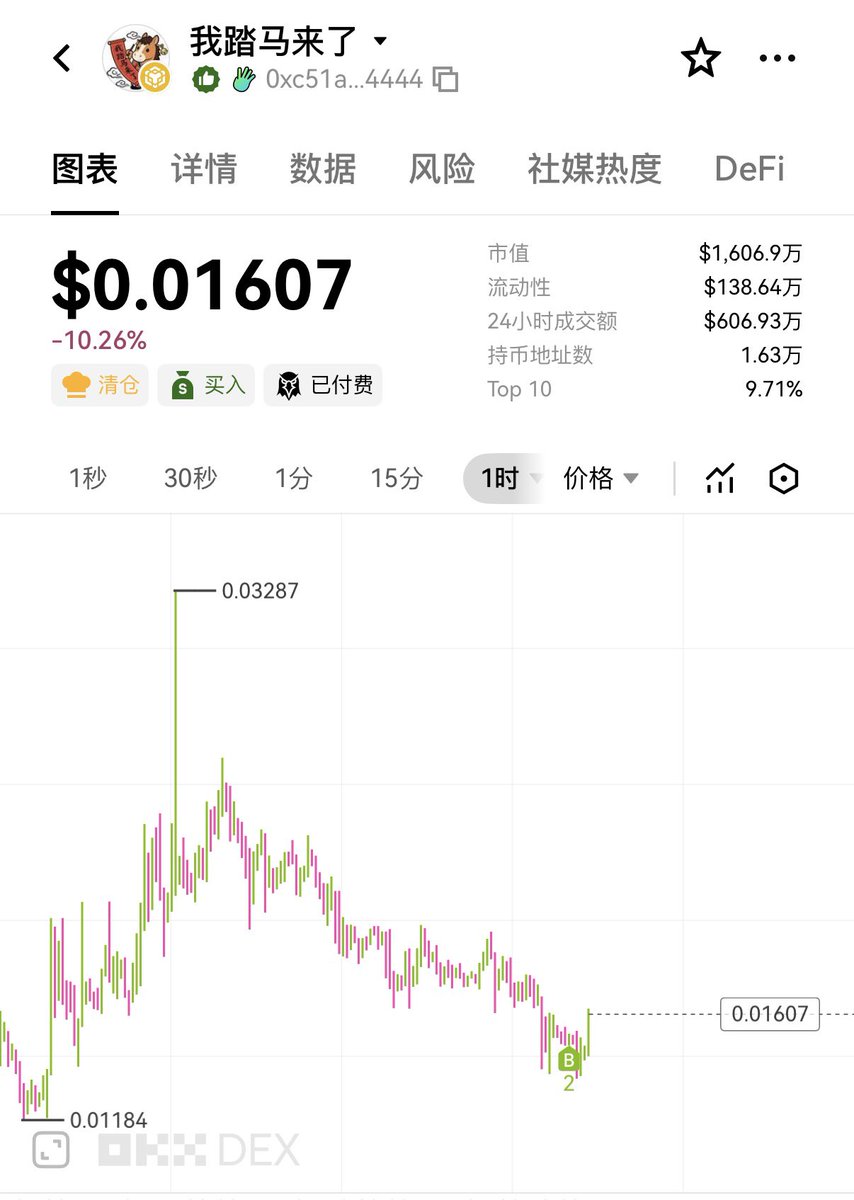Add token to favorites with the star

pyautogui.click(x=700, y=59)
